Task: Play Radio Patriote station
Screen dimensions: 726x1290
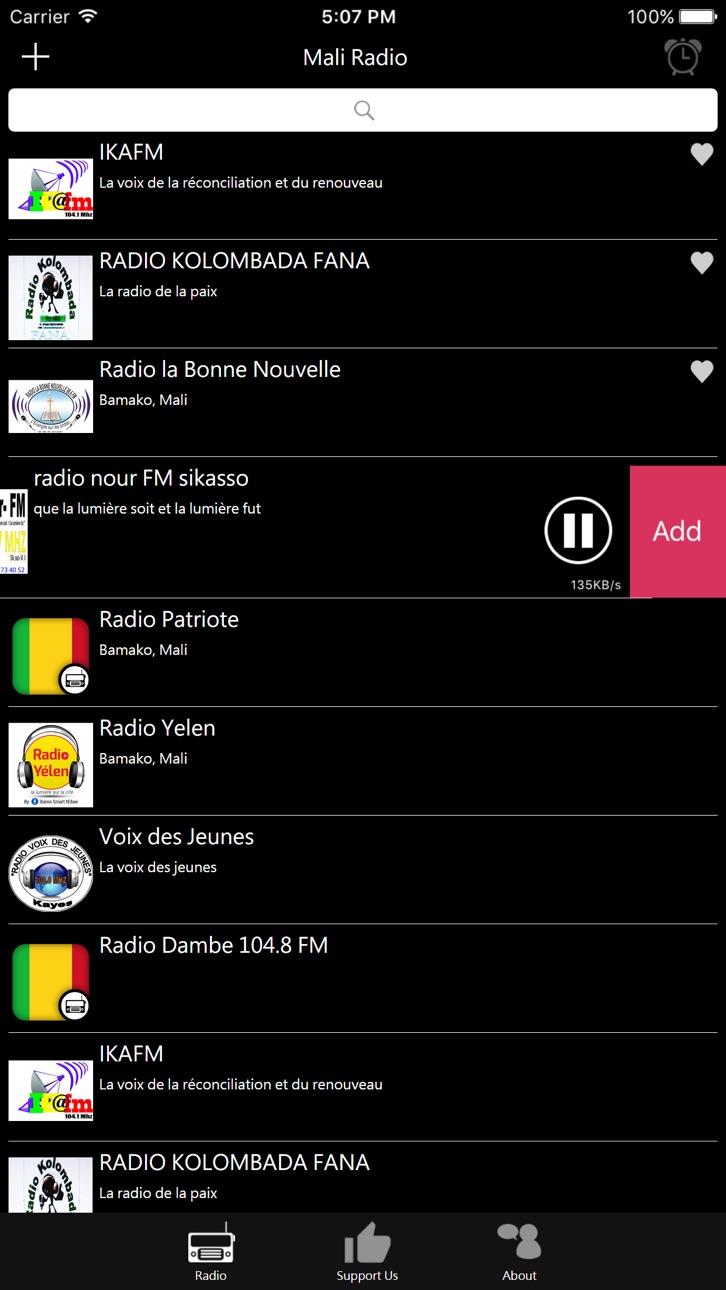Action: click(363, 652)
